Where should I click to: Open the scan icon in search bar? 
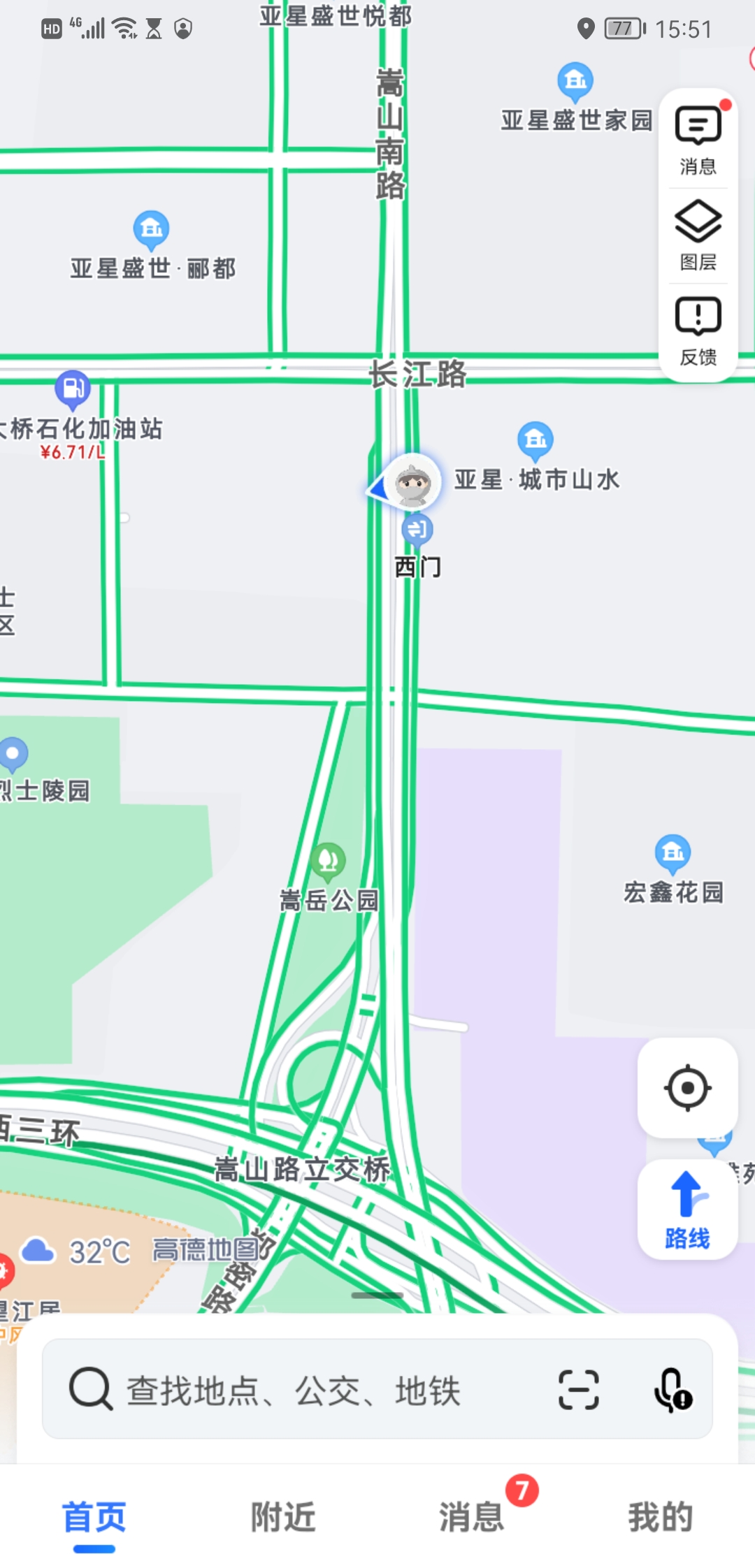click(x=579, y=1389)
